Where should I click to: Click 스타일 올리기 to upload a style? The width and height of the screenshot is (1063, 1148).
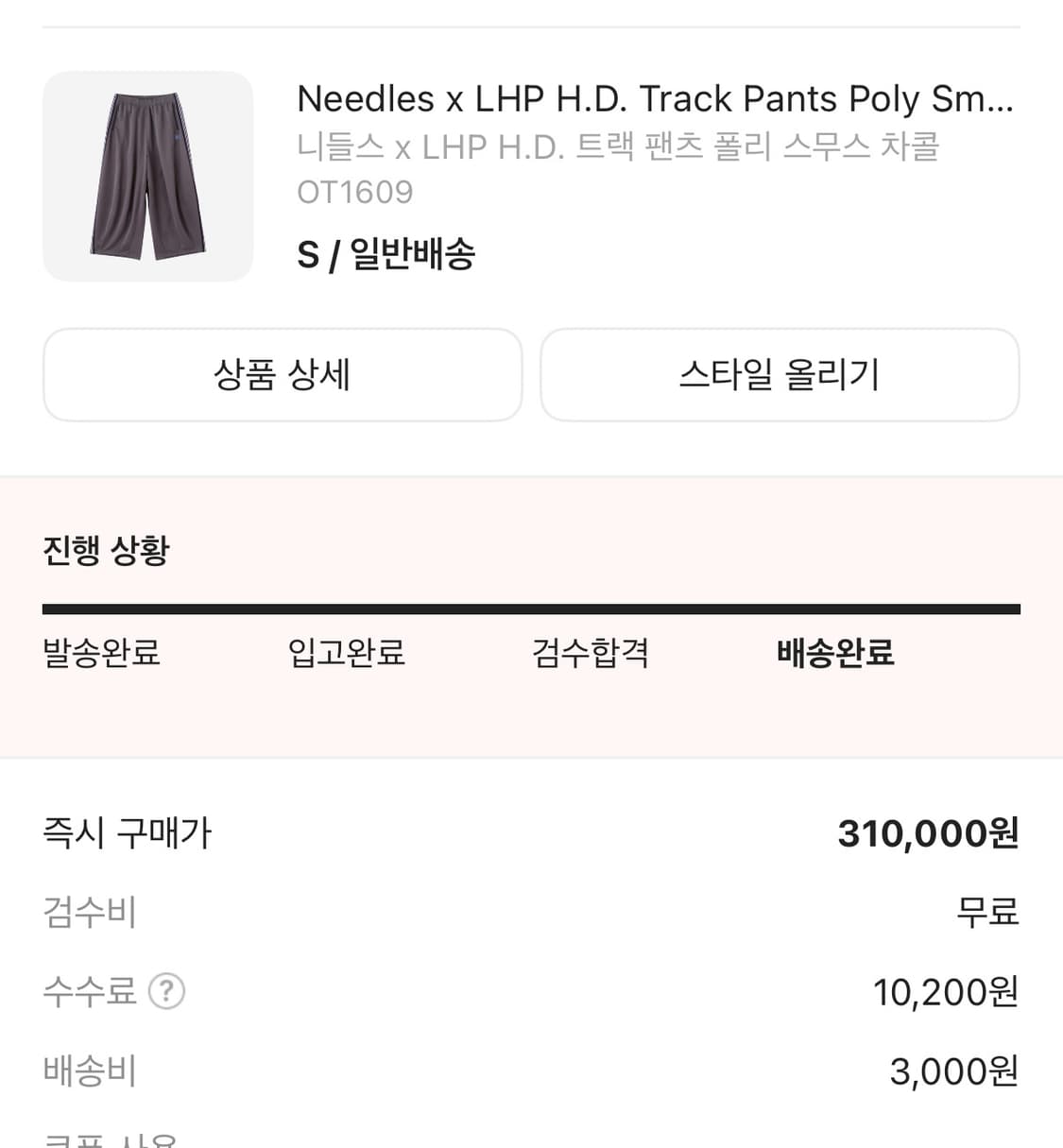(779, 375)
